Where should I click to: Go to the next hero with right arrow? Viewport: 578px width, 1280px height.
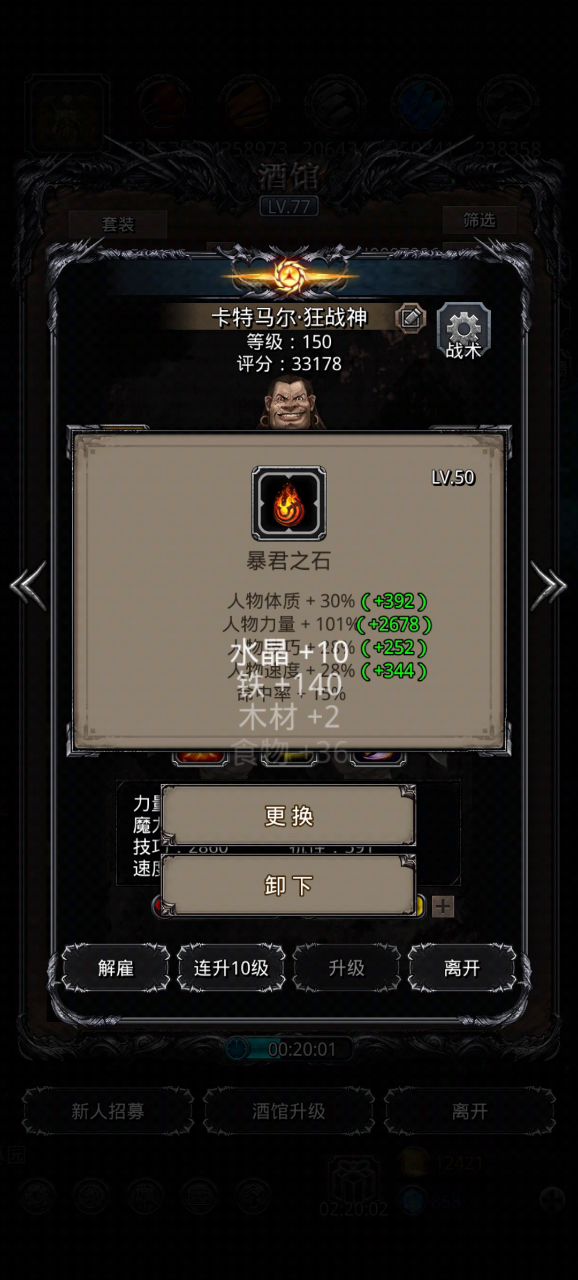point(549,586)
